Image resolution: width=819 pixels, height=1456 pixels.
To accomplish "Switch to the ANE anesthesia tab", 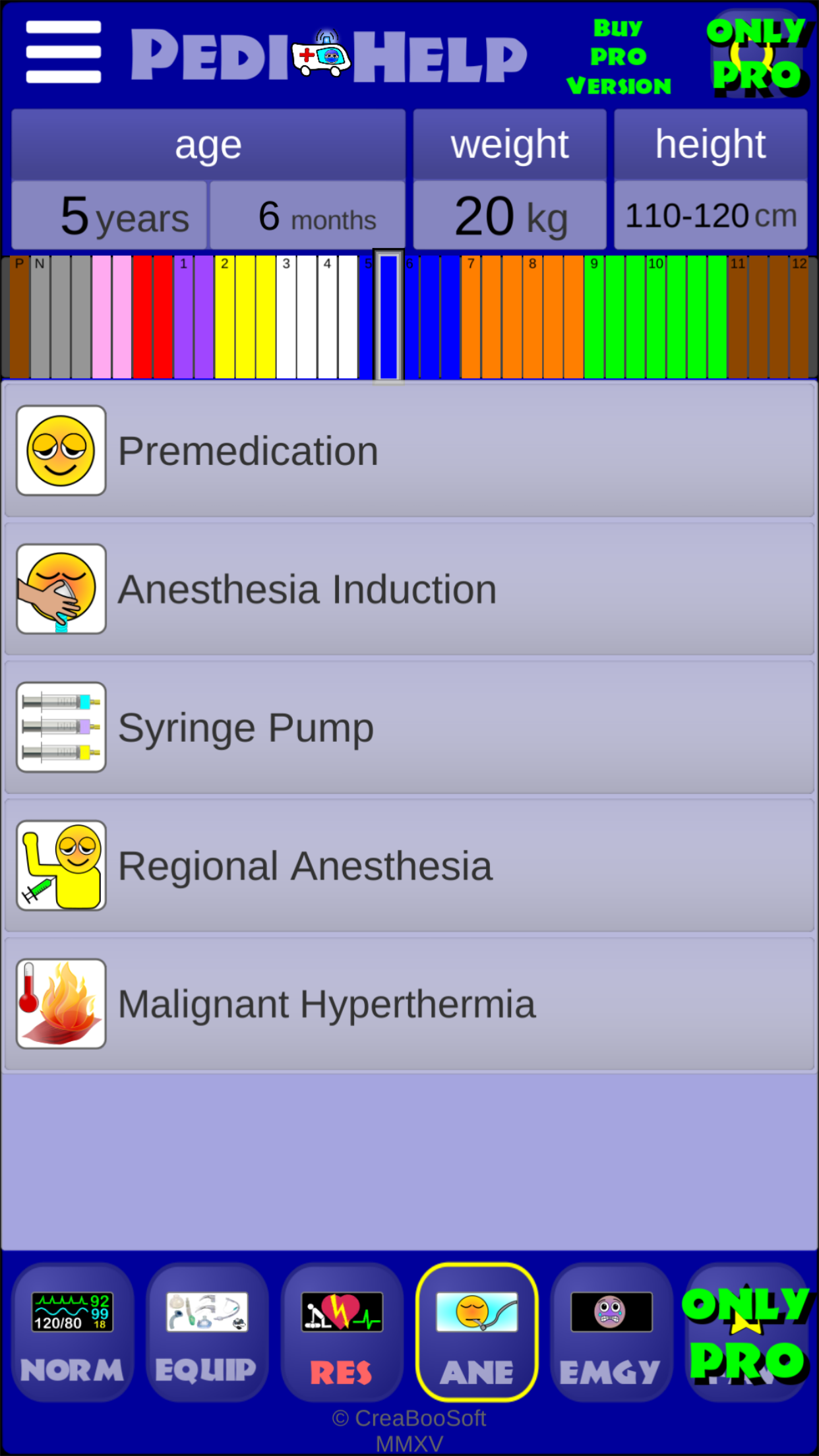I will pyautogui.click(x=477, y=1332).
